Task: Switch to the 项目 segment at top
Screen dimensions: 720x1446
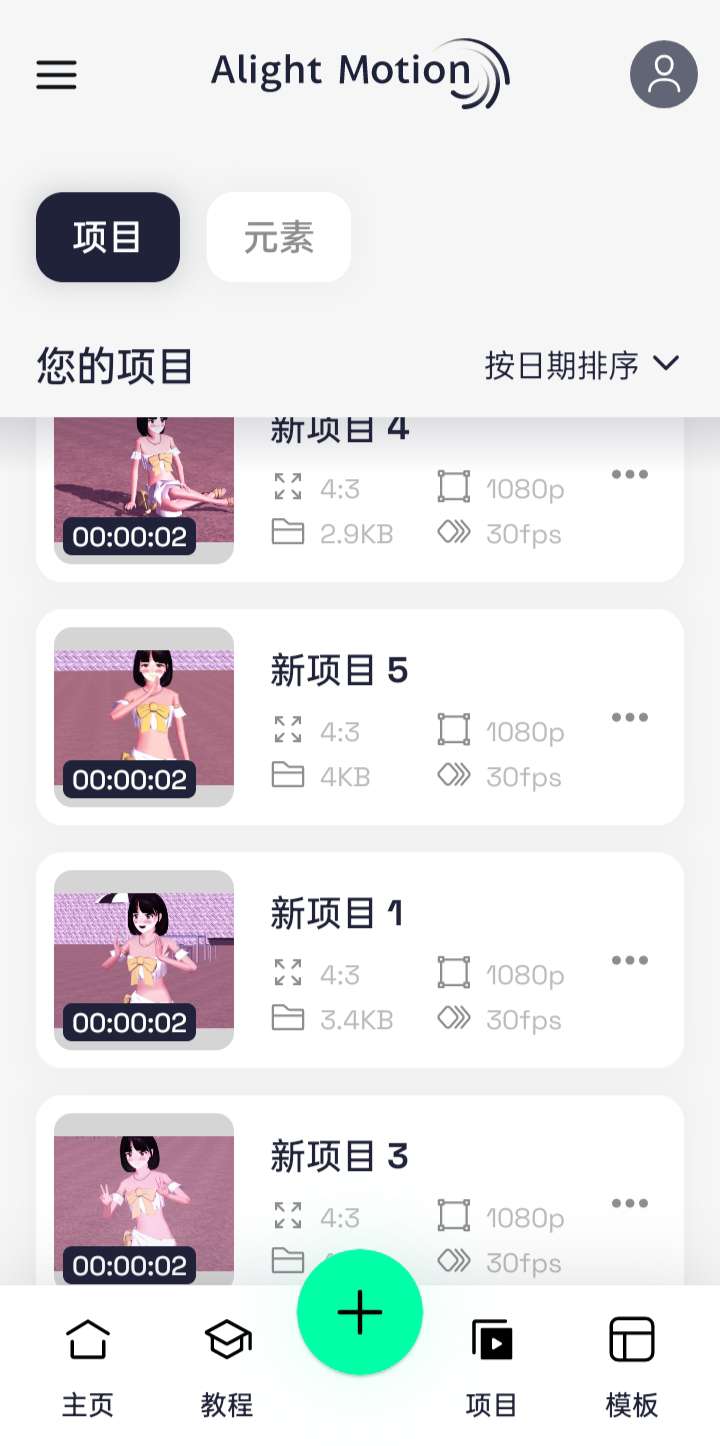Action: (108, 237)
